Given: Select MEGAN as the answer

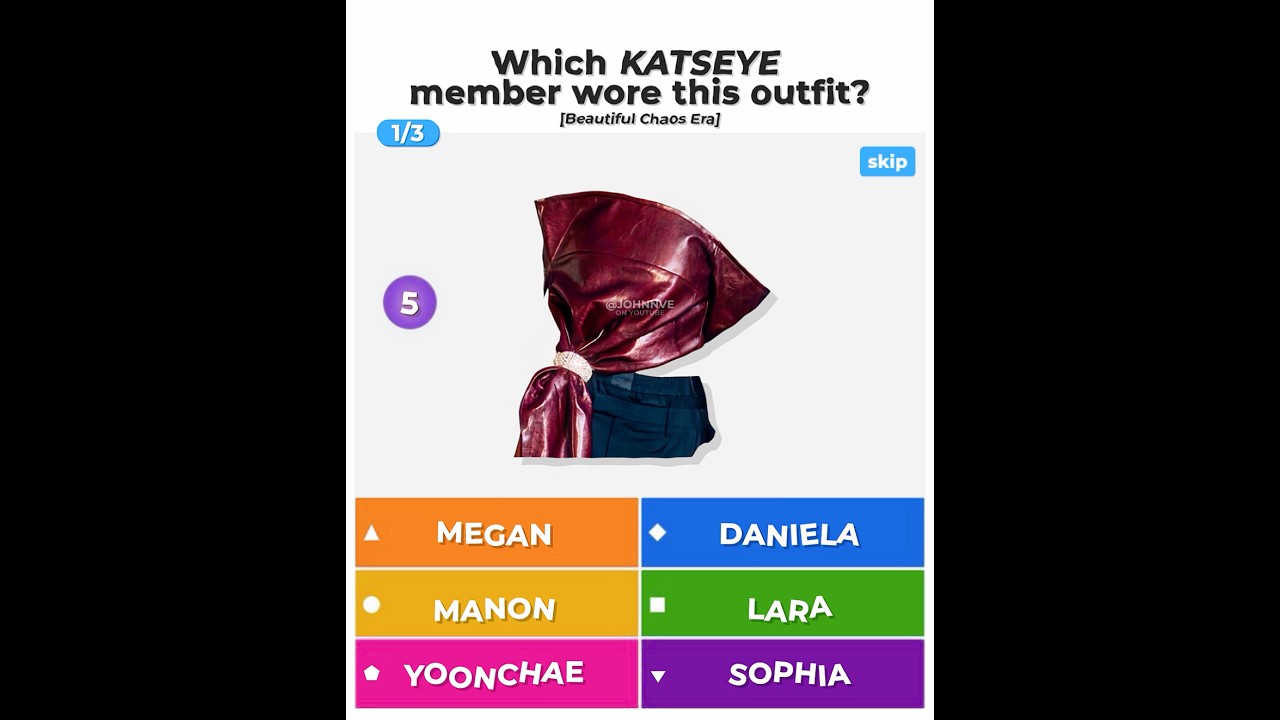Looking at the screenshot, I should tap(496, 533).
